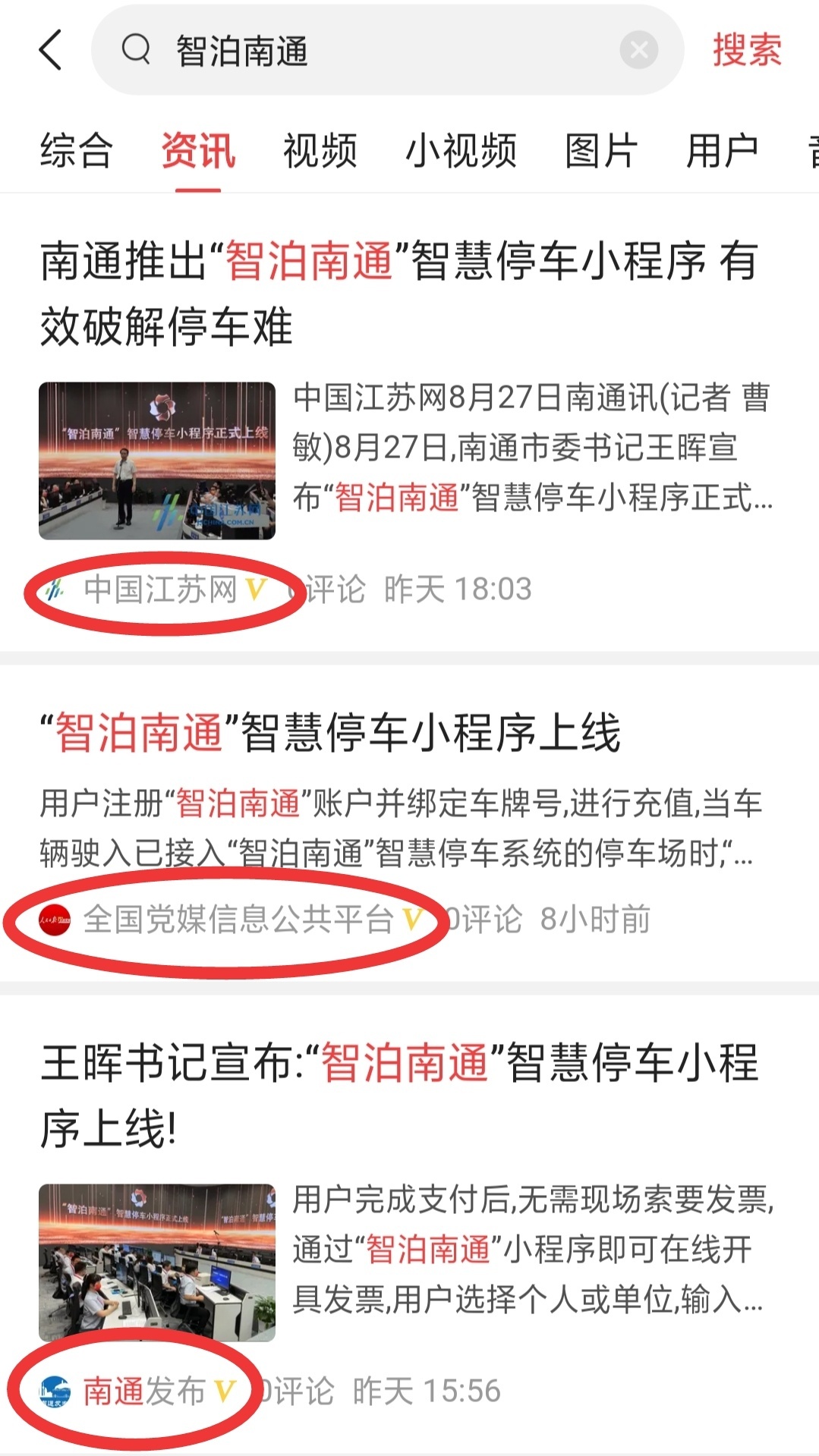Open the 中国江苏网 source profile
This screenshot has height=1456, width=819.
160,590
